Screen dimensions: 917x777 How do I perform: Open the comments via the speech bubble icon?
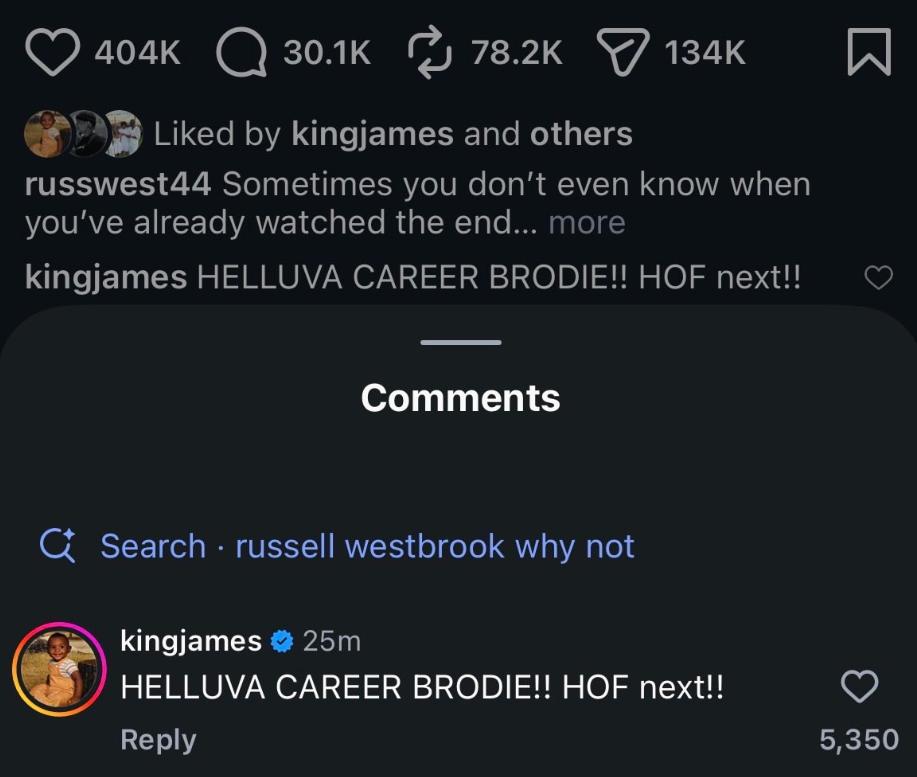[x=242, y=52]
